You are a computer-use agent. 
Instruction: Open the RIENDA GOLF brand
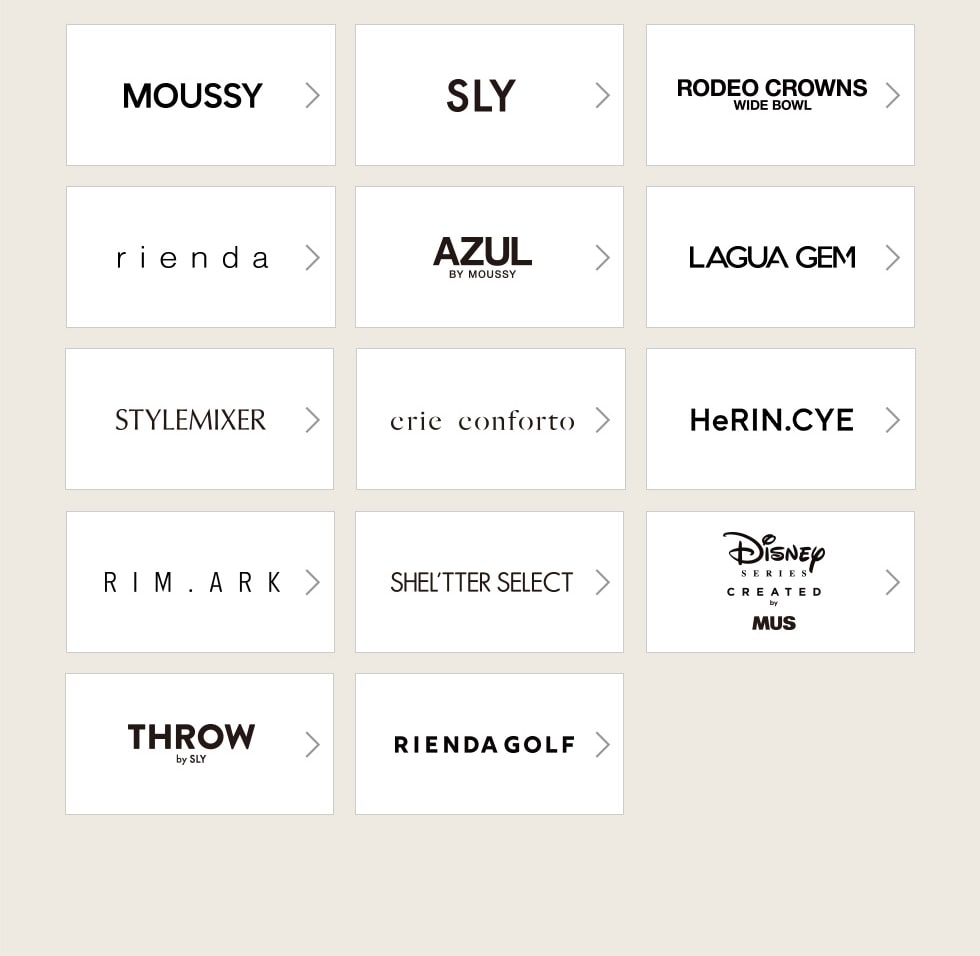tap(489, 744)
